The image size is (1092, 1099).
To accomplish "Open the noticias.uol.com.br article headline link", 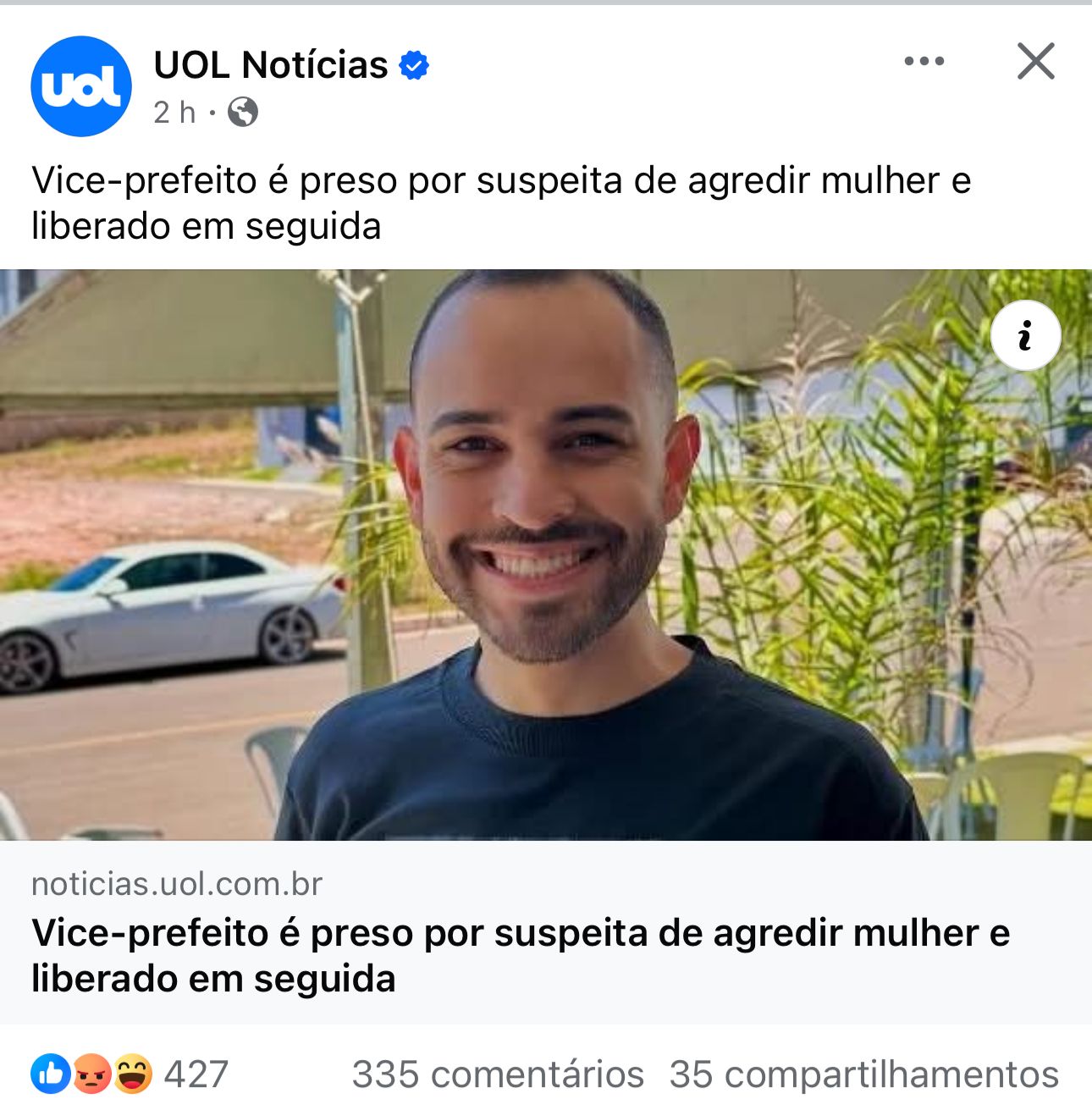I will coord(520,955).
